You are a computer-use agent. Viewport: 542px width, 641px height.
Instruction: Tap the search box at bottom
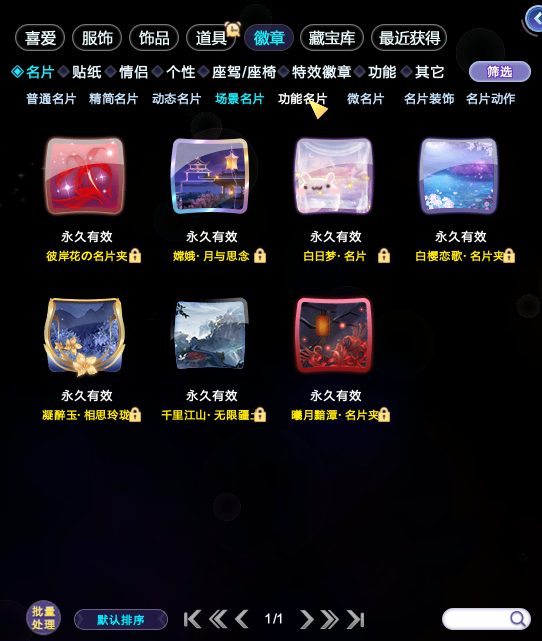(x=486, y=619)
